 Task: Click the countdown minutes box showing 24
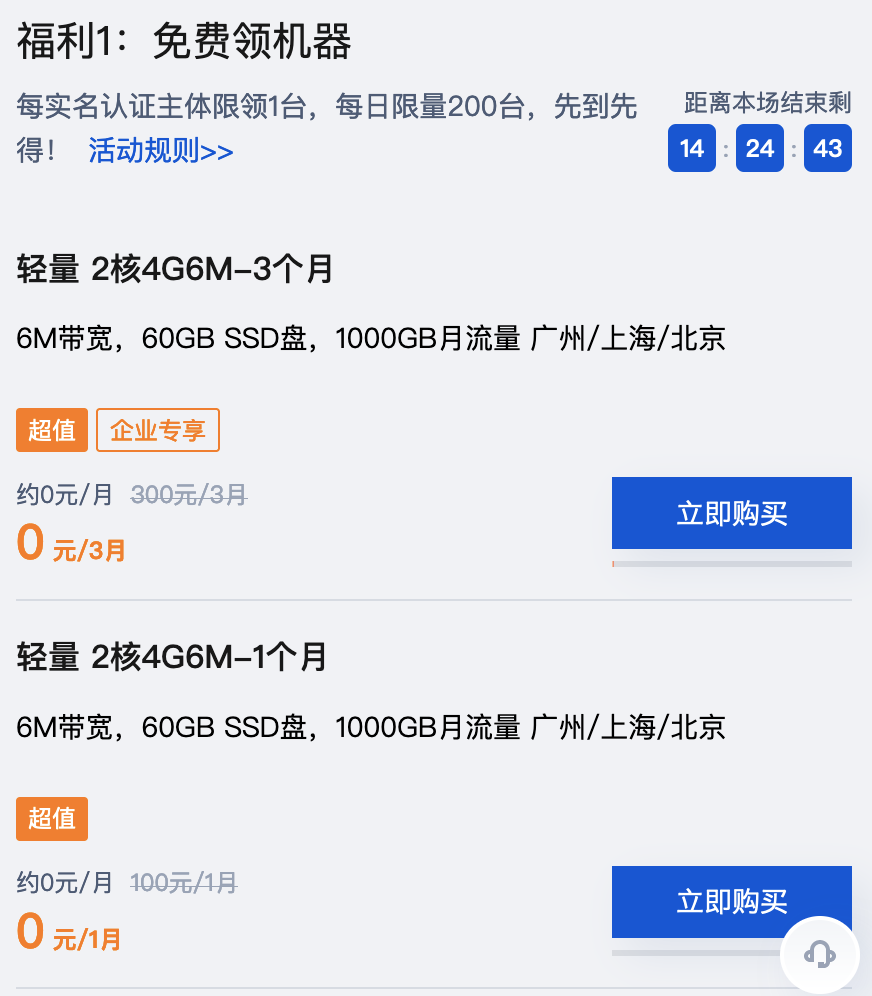(759, 148)
